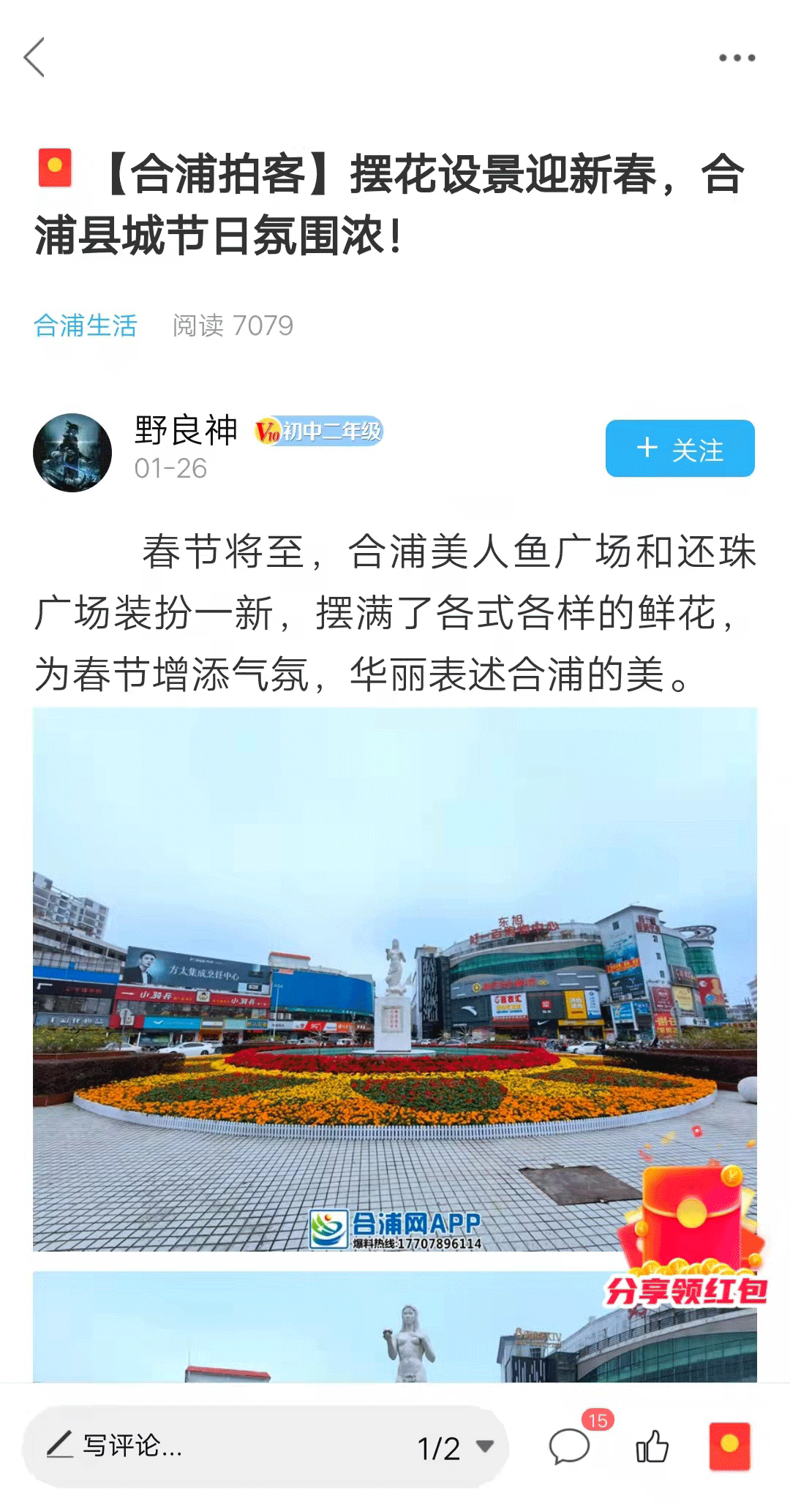Image resolution: width=790 pixels, height=1512 pixels.
Task: Like this post with thumbs-up
Action: coord(652,1446)
